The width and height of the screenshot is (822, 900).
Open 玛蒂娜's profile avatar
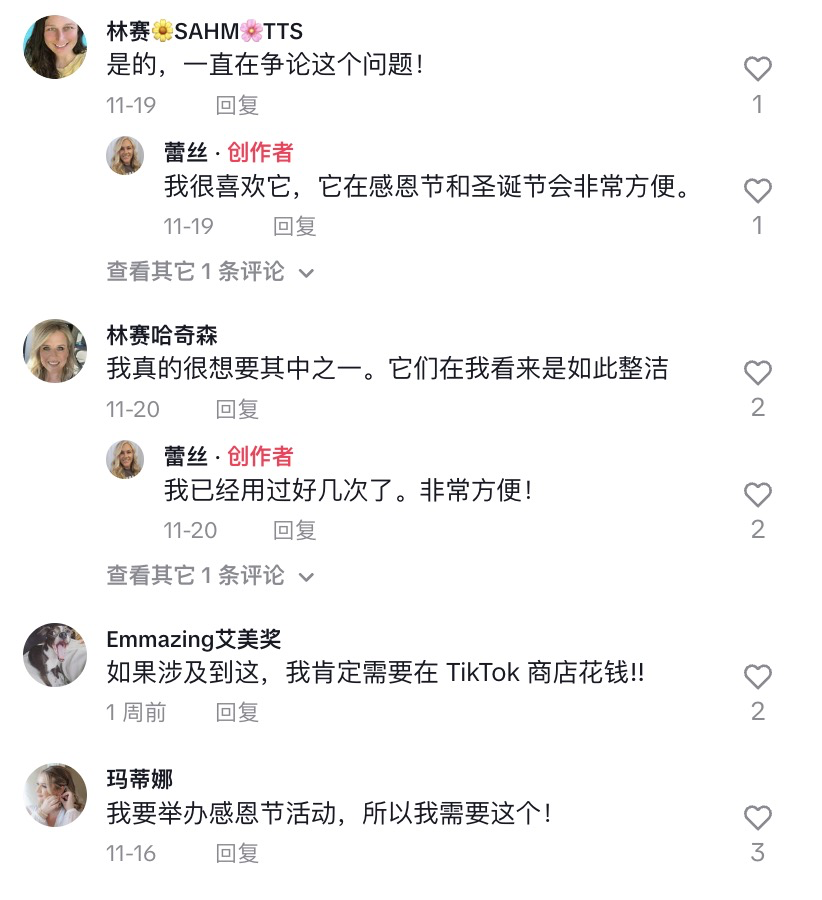(55, 795)
